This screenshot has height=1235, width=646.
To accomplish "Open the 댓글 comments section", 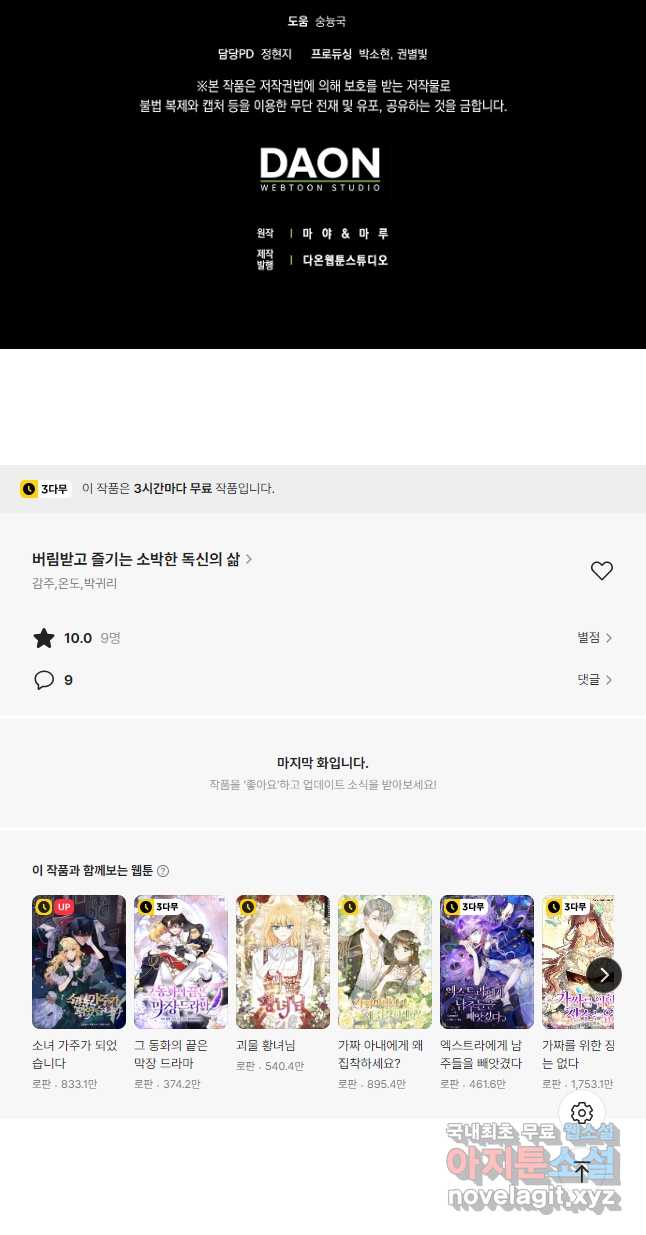I will 594,680.
